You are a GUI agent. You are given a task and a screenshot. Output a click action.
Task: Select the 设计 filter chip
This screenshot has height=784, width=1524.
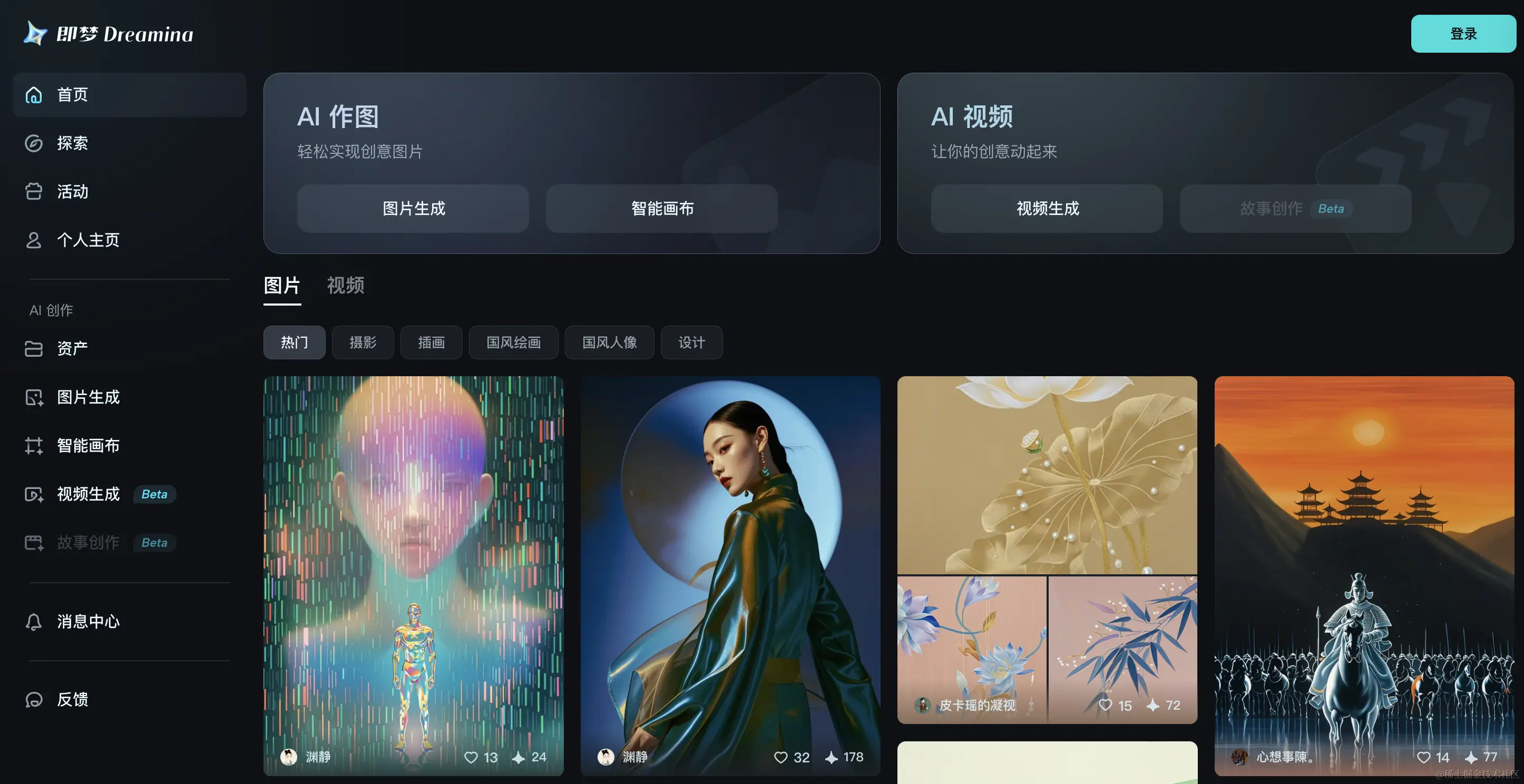click(x=691, y=342)
